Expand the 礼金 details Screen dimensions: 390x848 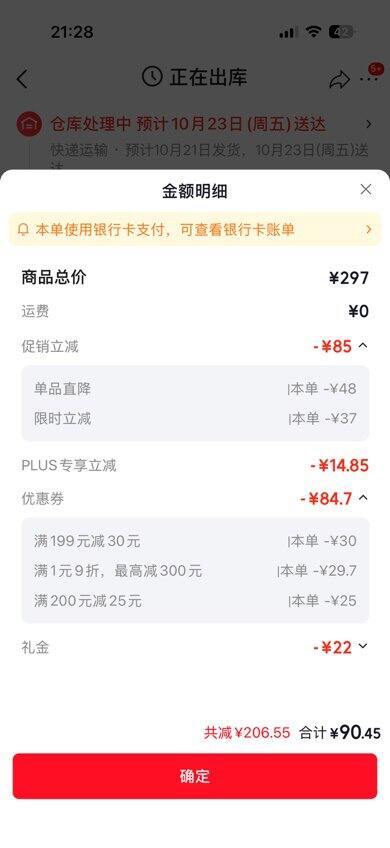pyautogui.click(x=363, y=646)
